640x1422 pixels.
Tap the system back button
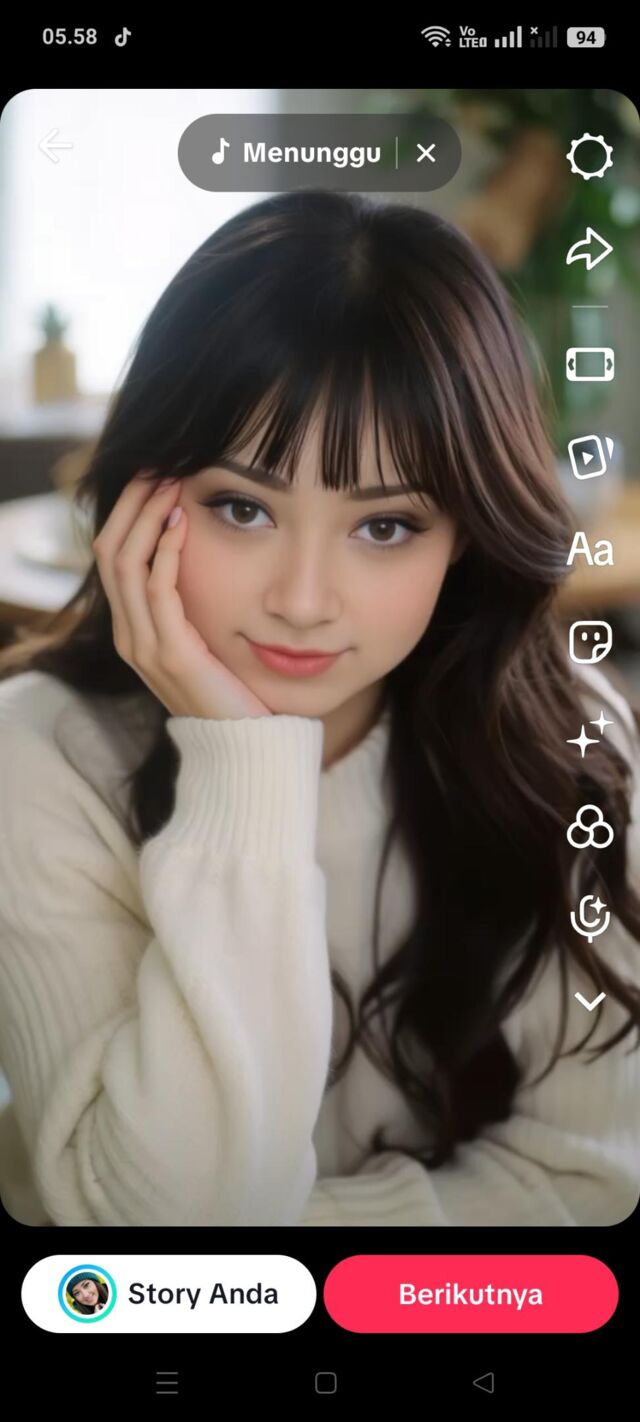coord(483,1382)
